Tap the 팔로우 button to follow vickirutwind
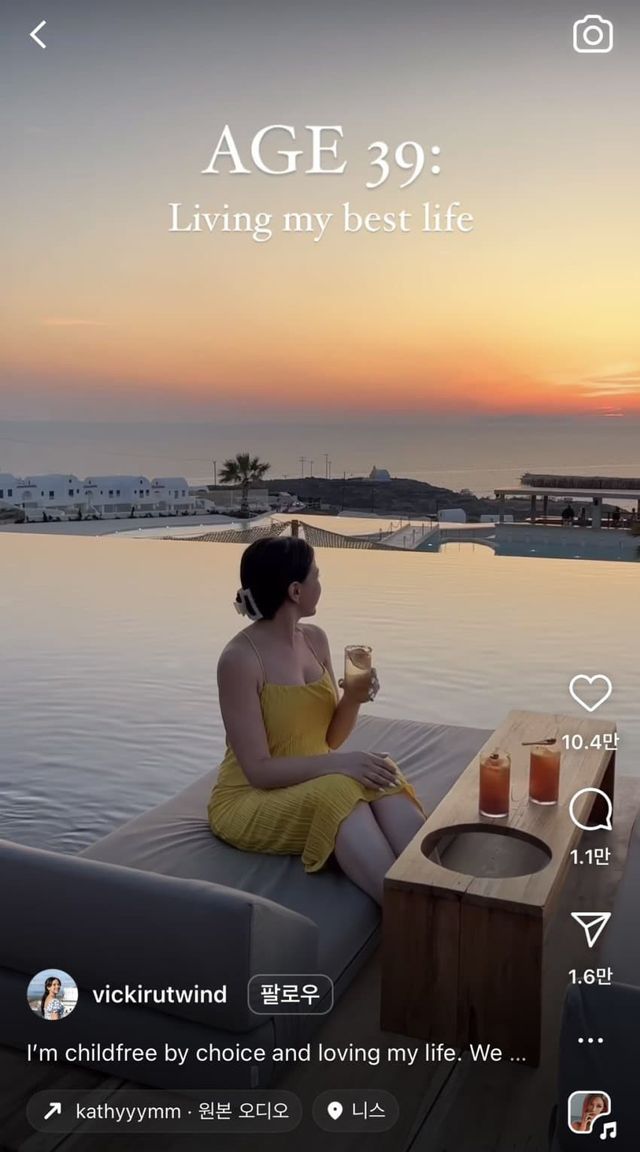This screenshot has height=1152, width=640. [290, 995]
